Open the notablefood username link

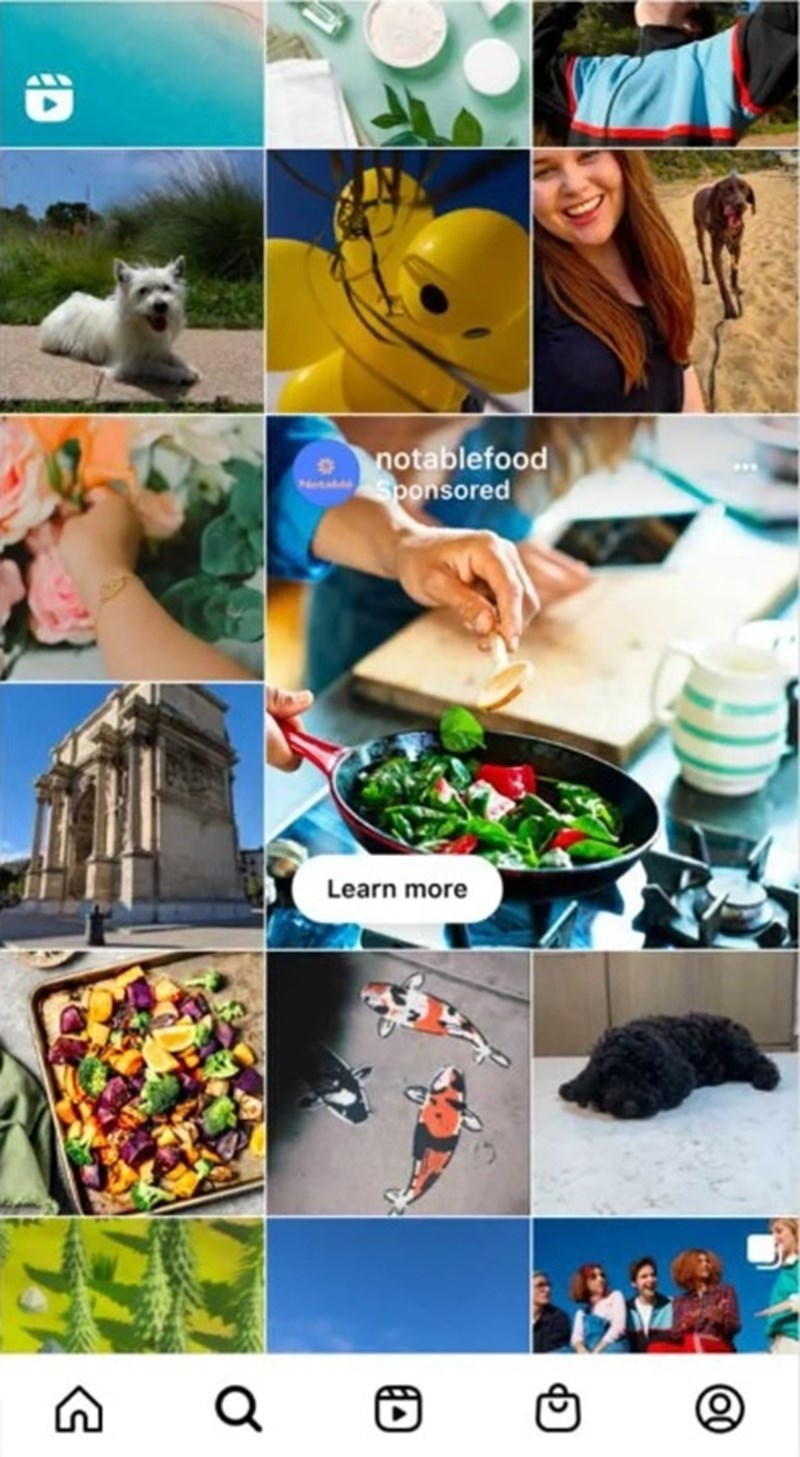(x=461, y=460)
